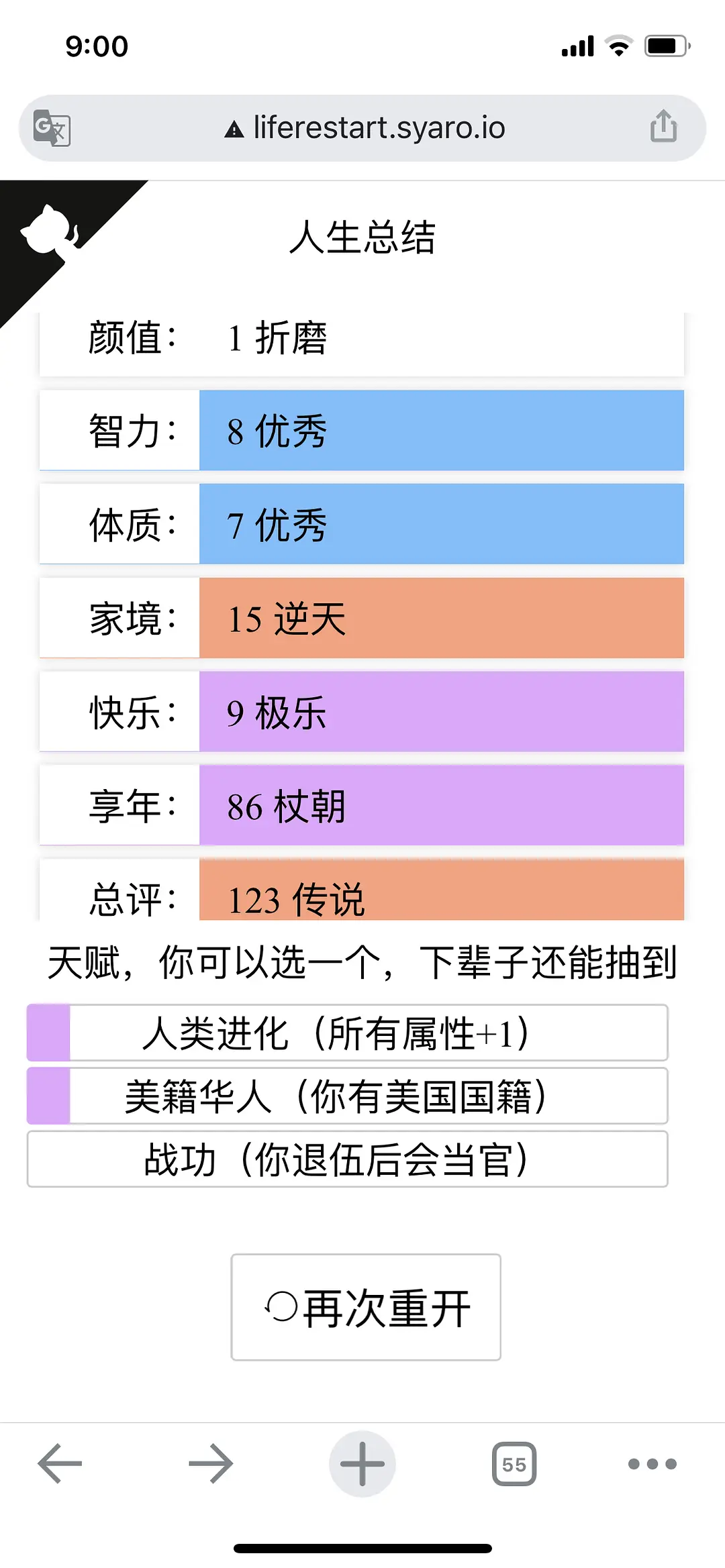Viewport: 725px width, 1568px height.
Task: Select the 美籍华人 talent
Action: [348, 1096]
